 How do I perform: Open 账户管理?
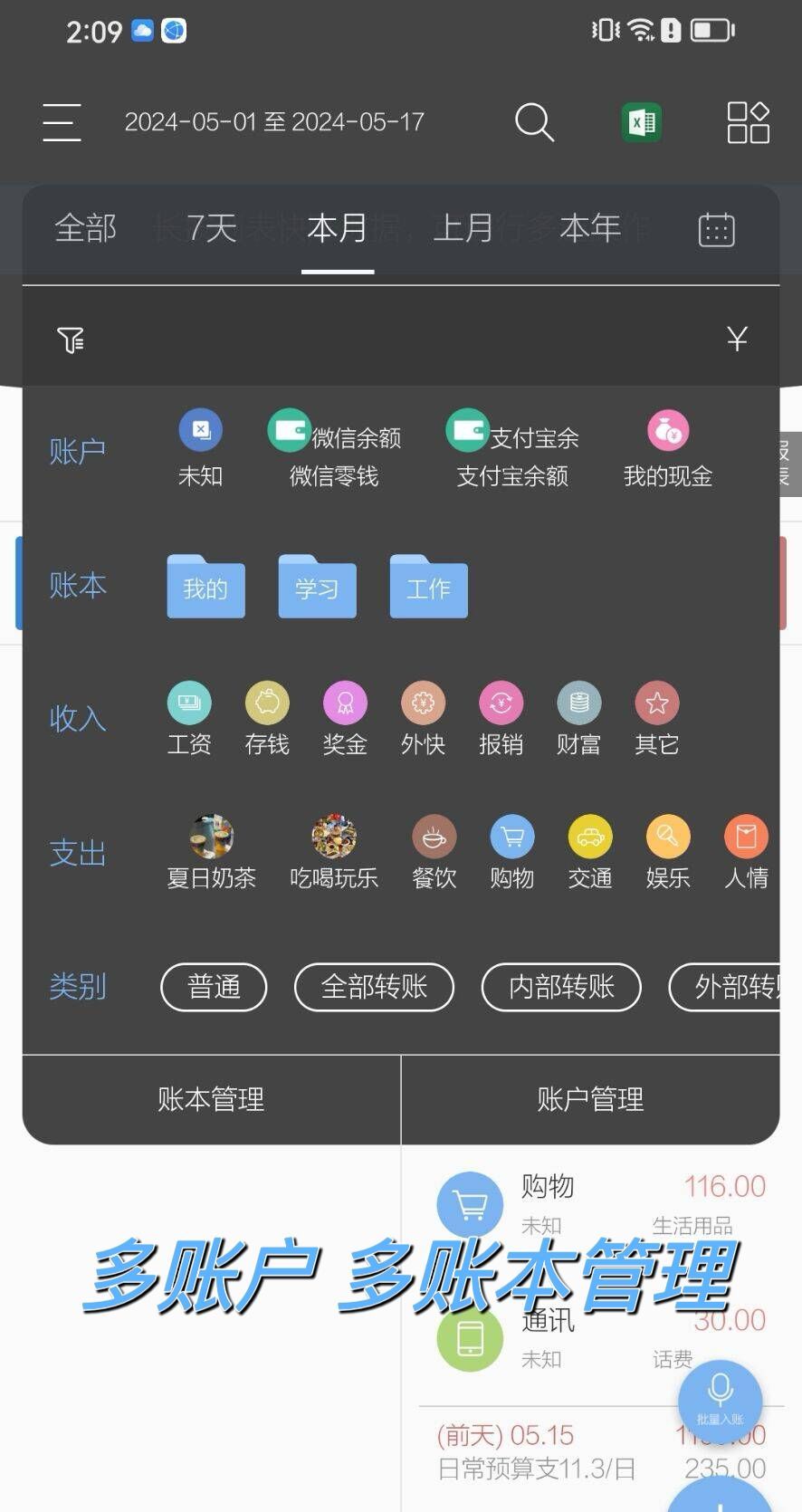point(590,1099)
